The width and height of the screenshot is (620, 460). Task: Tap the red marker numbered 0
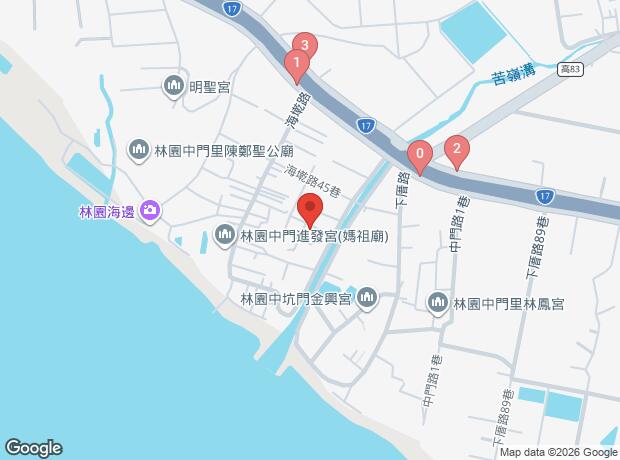click(x=421, y=156)
